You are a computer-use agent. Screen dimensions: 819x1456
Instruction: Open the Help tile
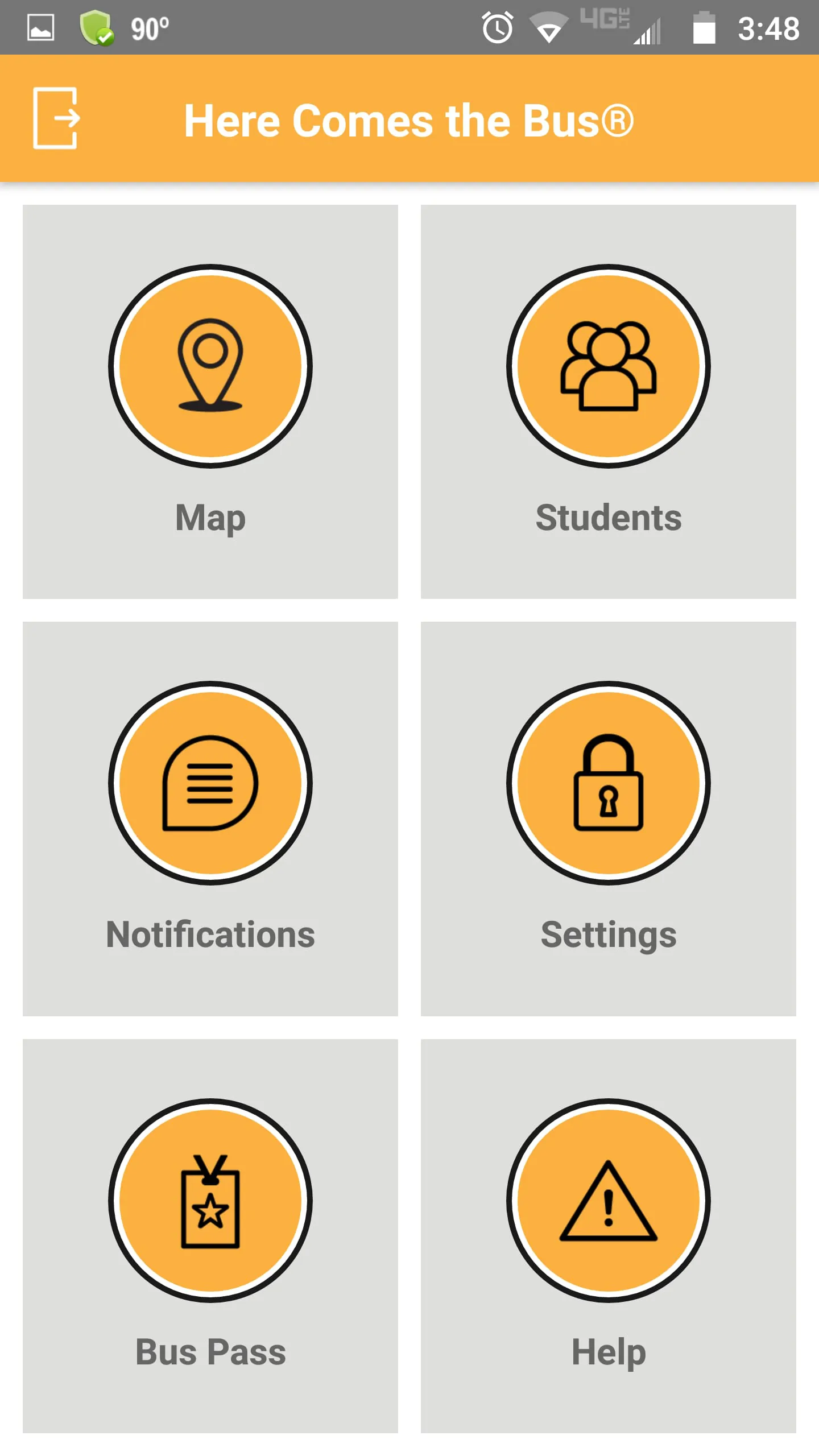608,1235
